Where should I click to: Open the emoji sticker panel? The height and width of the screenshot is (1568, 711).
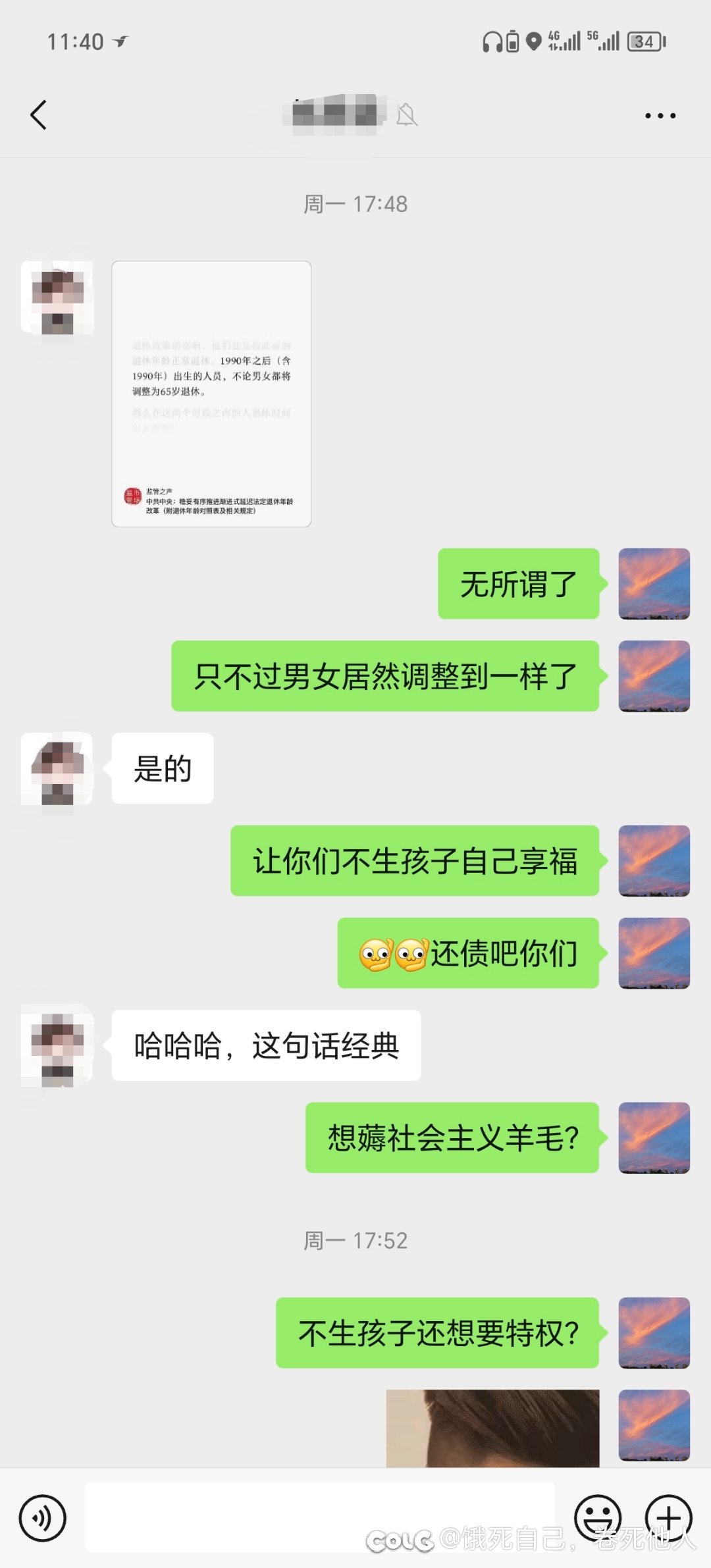598,1517
